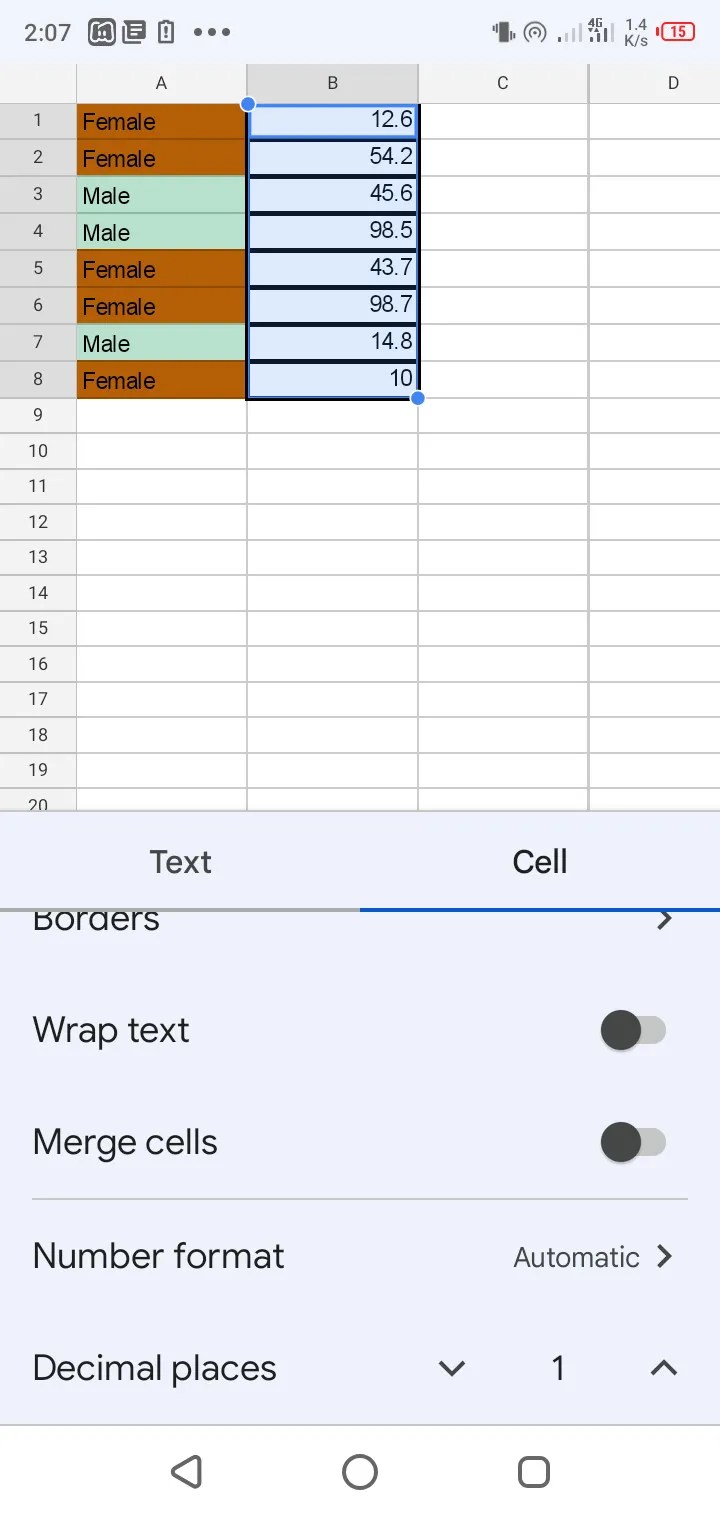The height and width of the screenshot is (1520, 720).
Task: Go back using system back button
Action: pyautogui.click(x=186, y=1471)
